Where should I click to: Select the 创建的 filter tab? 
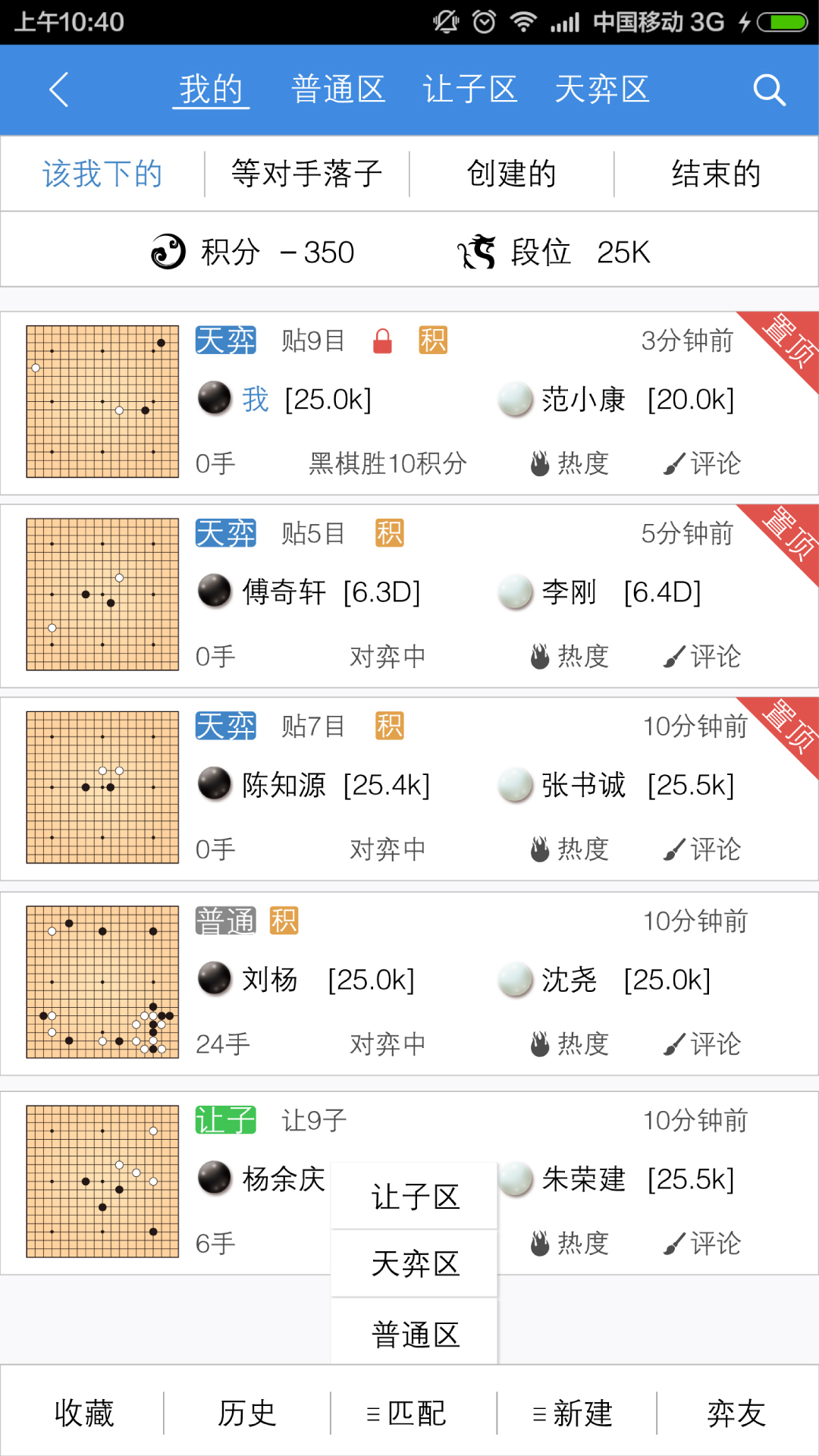512,174
